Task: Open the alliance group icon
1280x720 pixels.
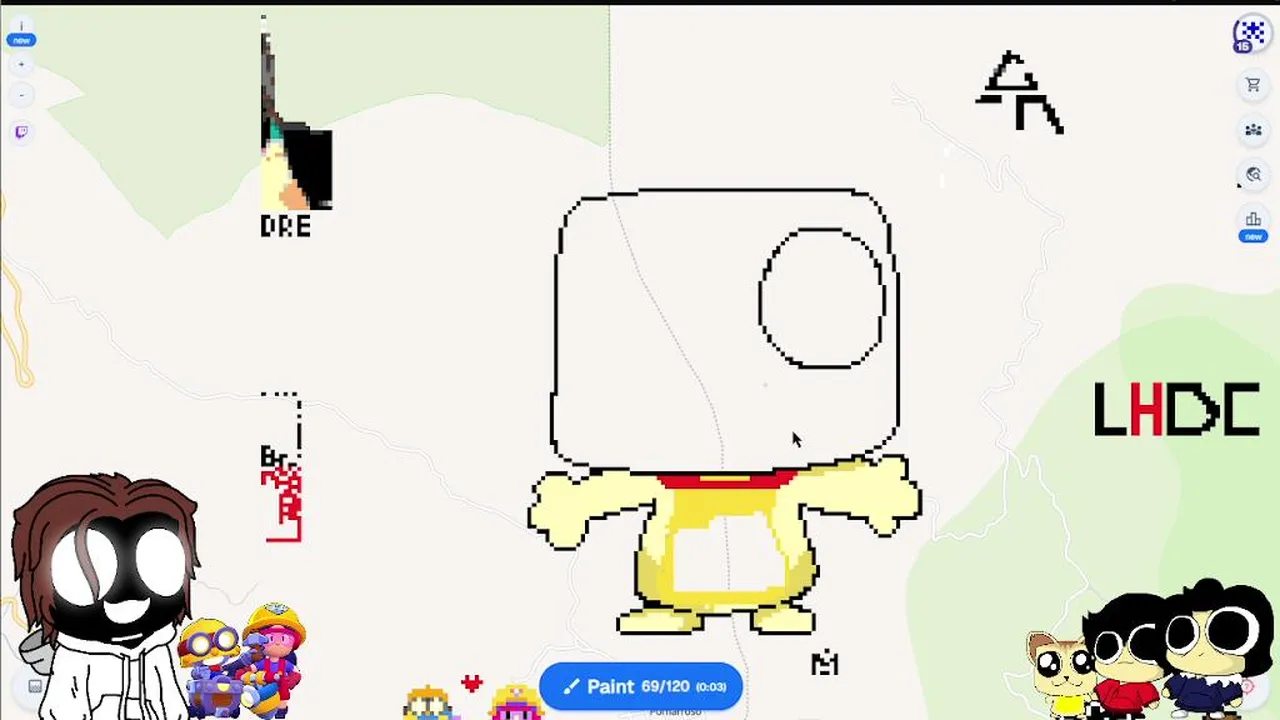Action: pyautogui.click(x=1253, y=130)
